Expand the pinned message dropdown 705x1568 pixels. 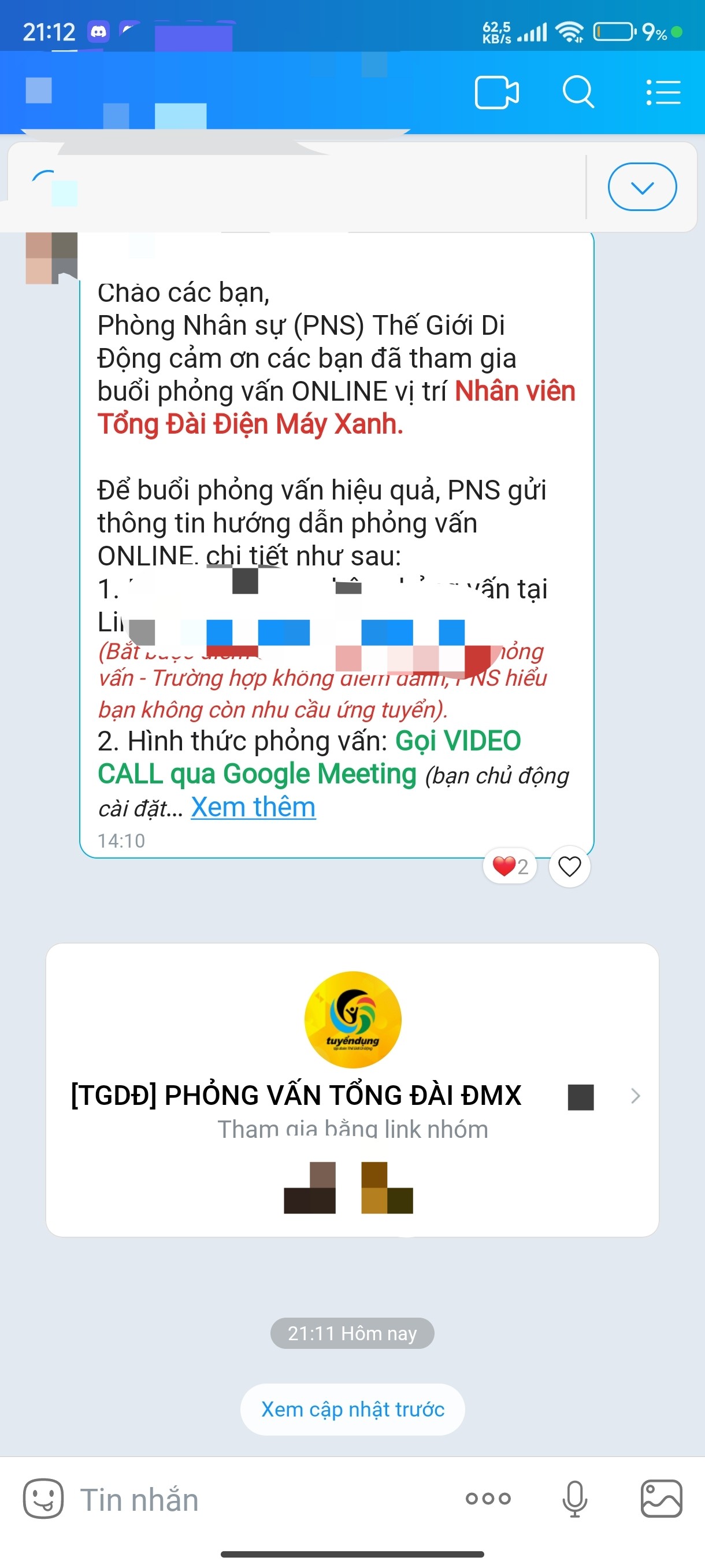tap(642, 187)
